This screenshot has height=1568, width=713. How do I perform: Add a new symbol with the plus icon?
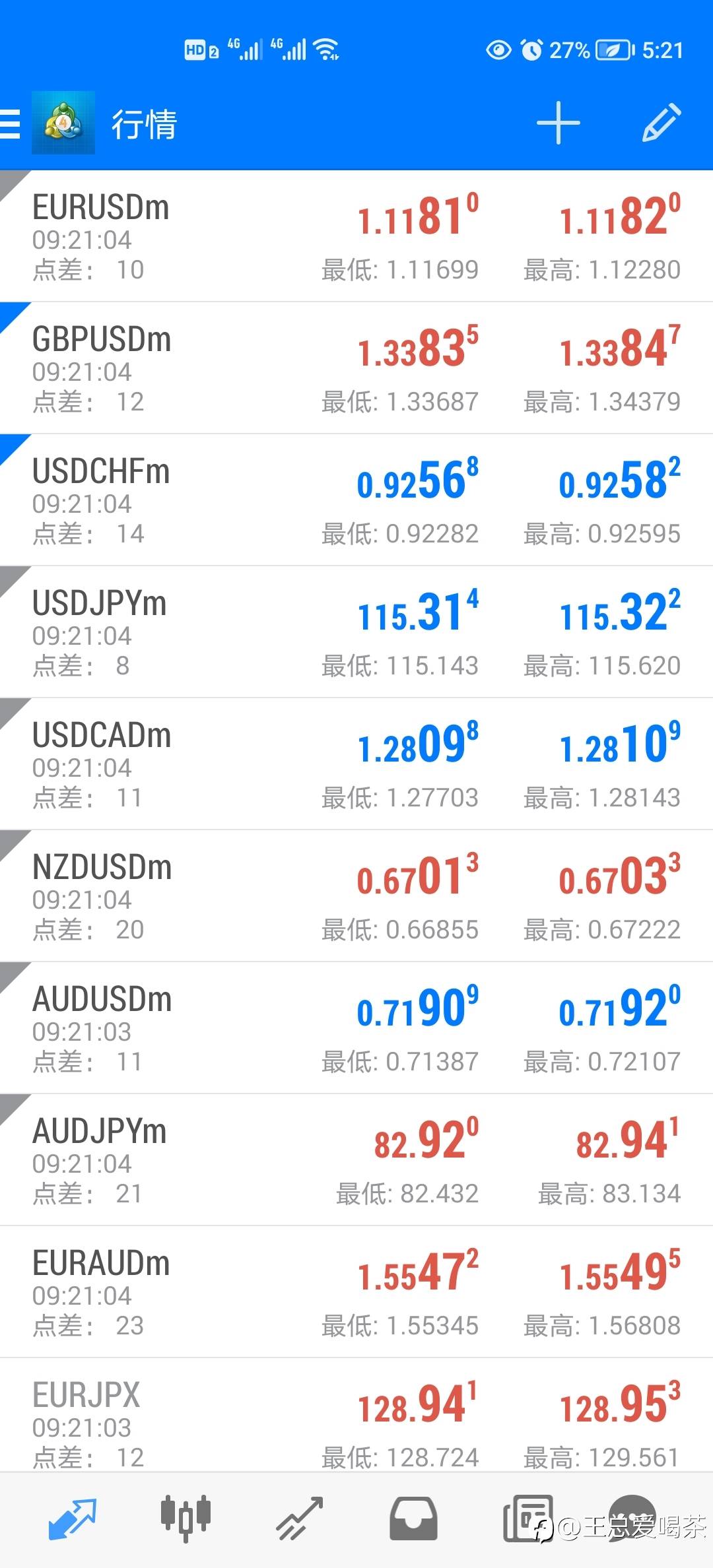coord(558,123)
